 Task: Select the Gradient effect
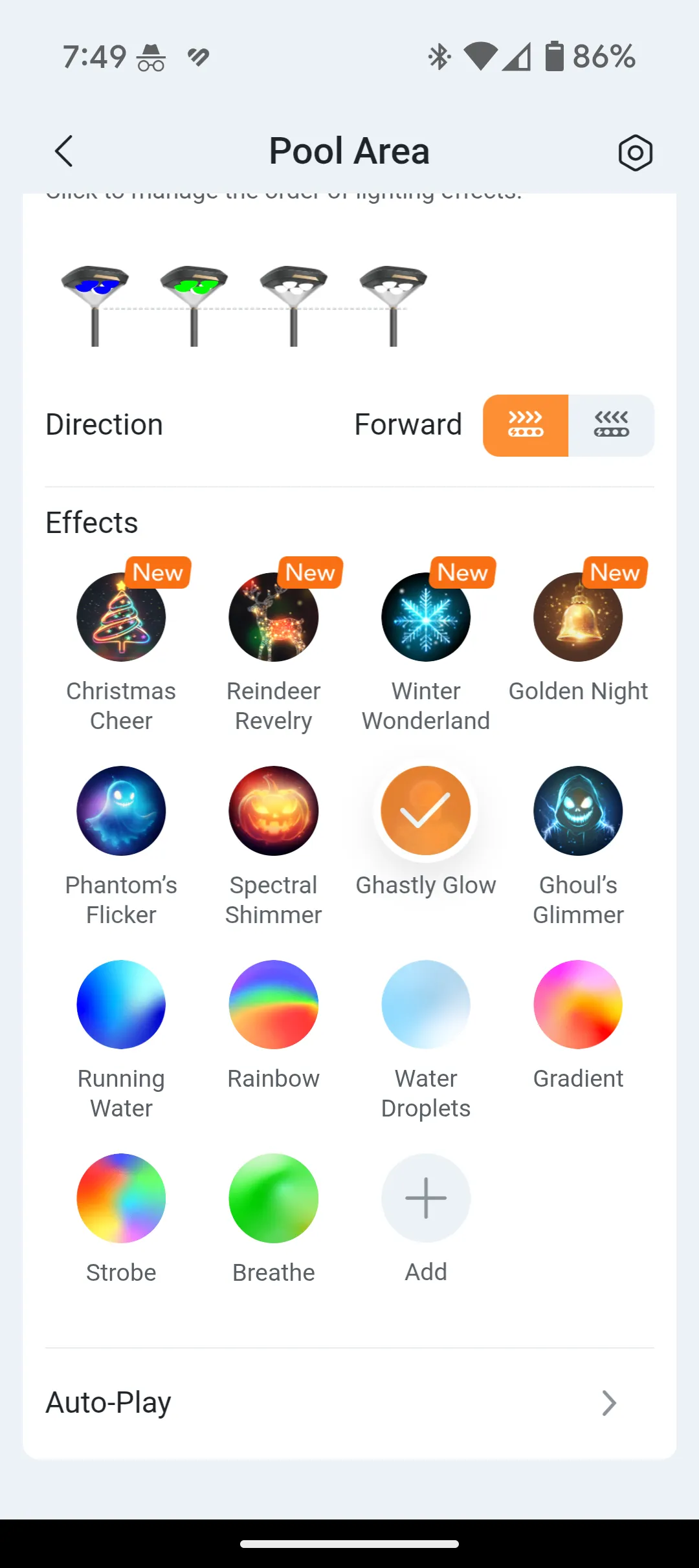578,1004
